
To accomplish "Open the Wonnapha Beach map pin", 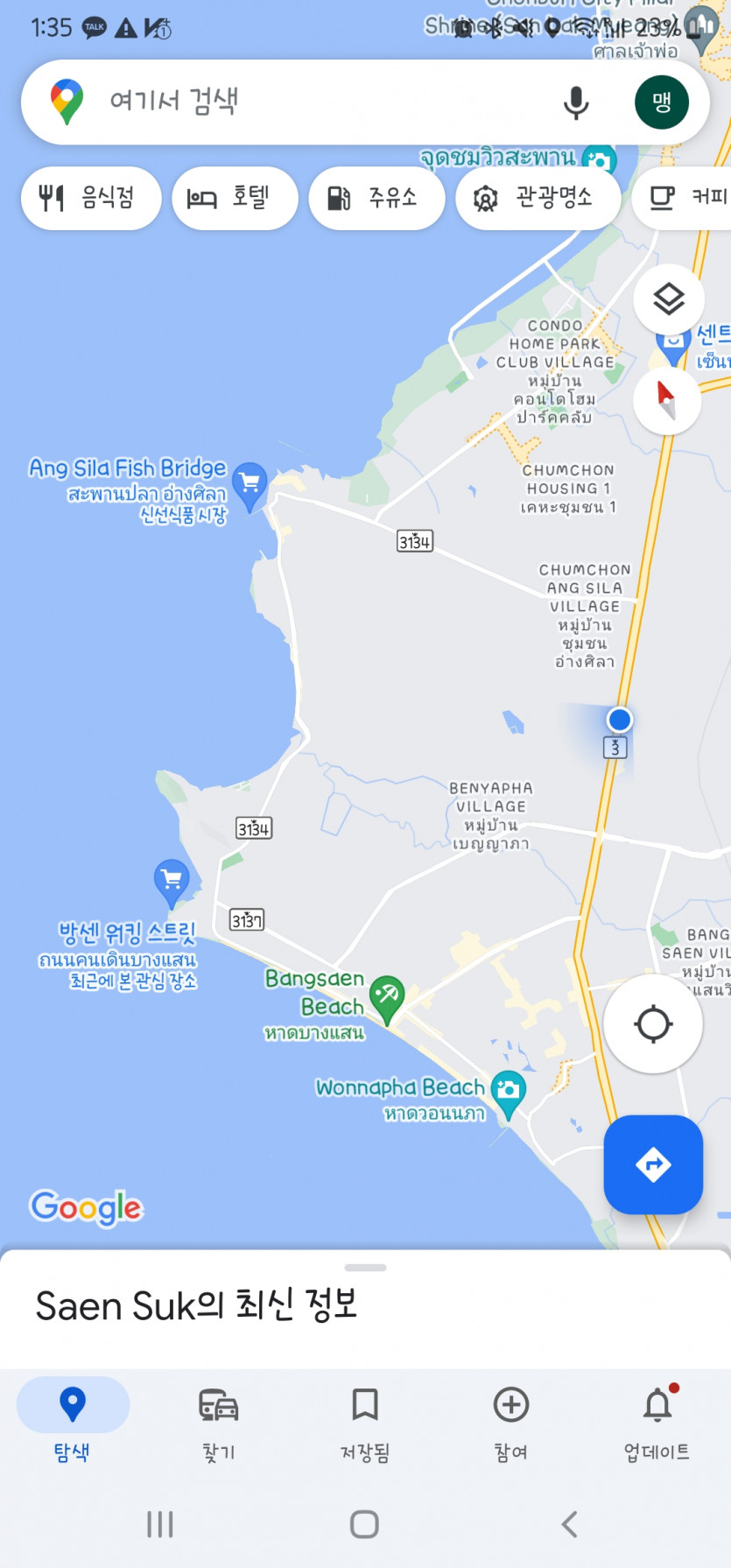I will [508, 1092].
